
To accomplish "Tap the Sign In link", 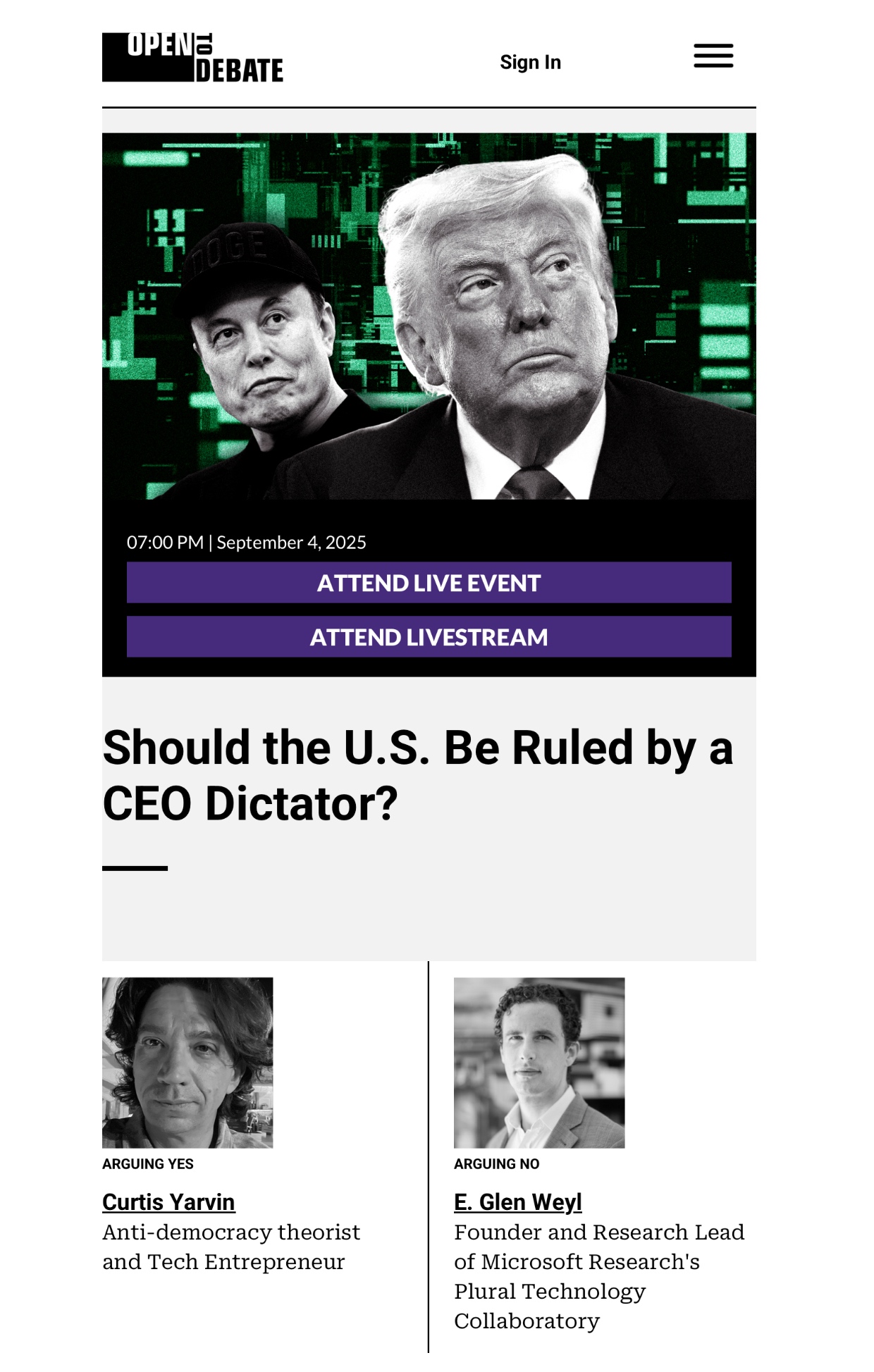I will point(530,62).
